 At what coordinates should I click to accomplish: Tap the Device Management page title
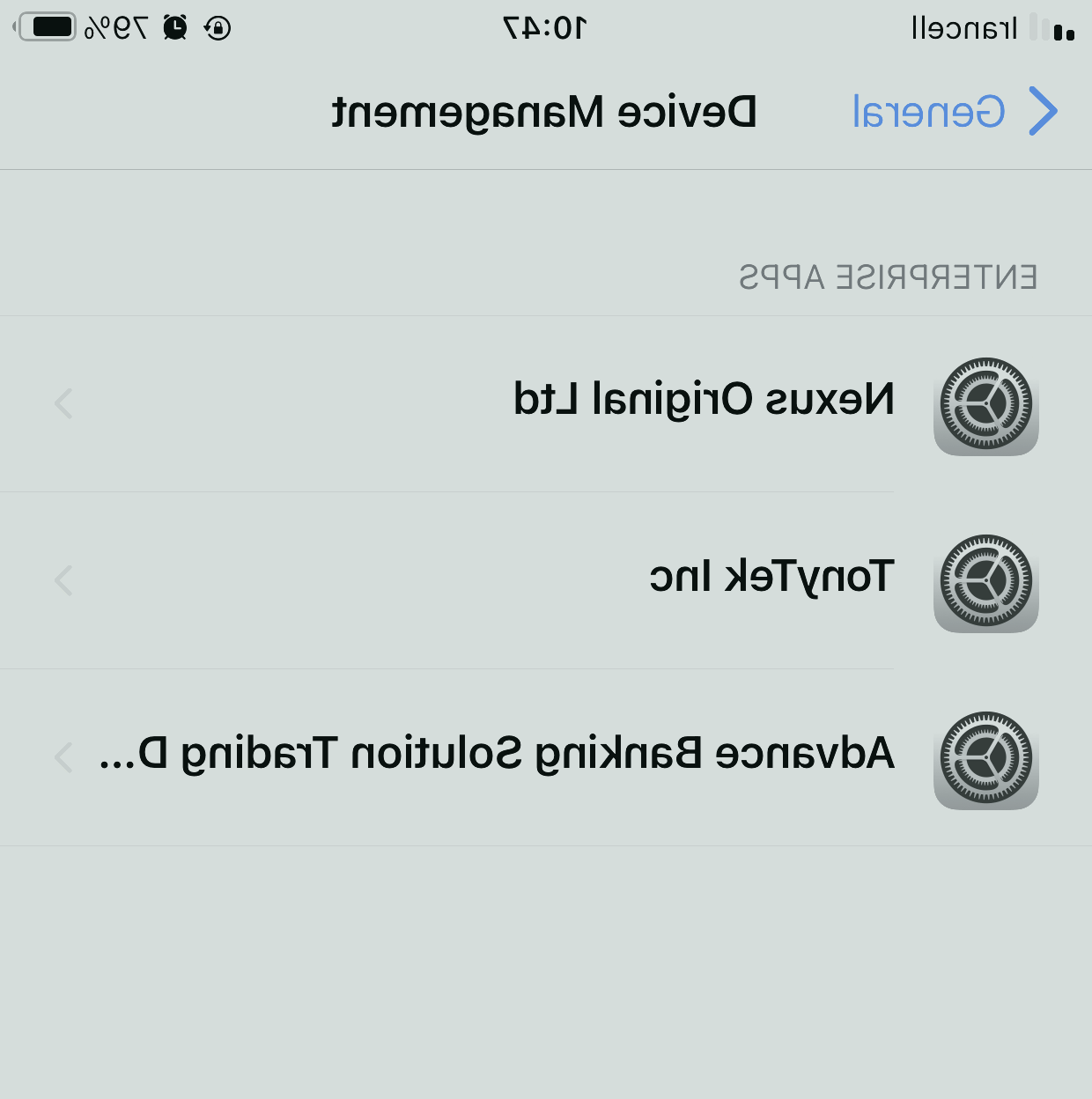click(546, 112)
